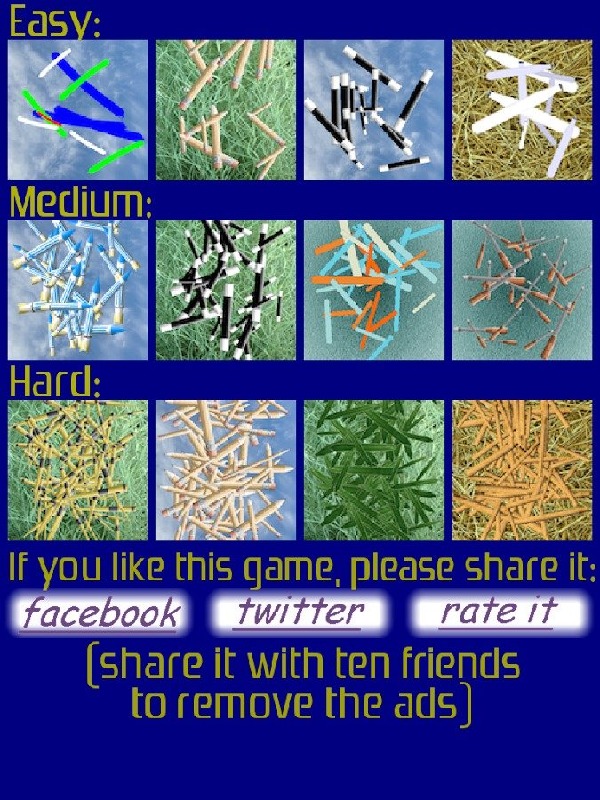Open the Hard level with yellow sticks on grass
The image size is (600, 800).
(77, 470)
